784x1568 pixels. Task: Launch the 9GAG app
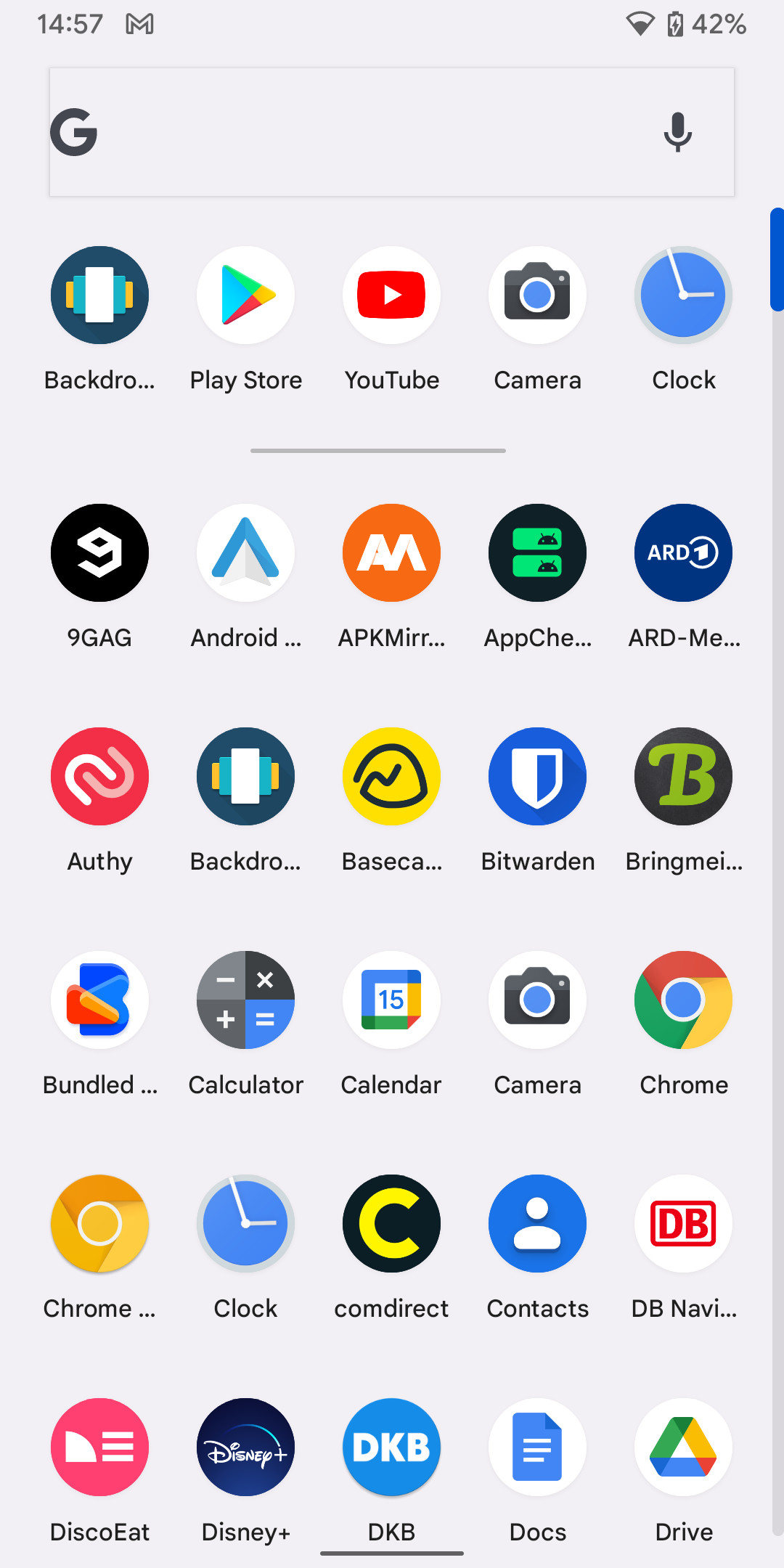(99, 552)
